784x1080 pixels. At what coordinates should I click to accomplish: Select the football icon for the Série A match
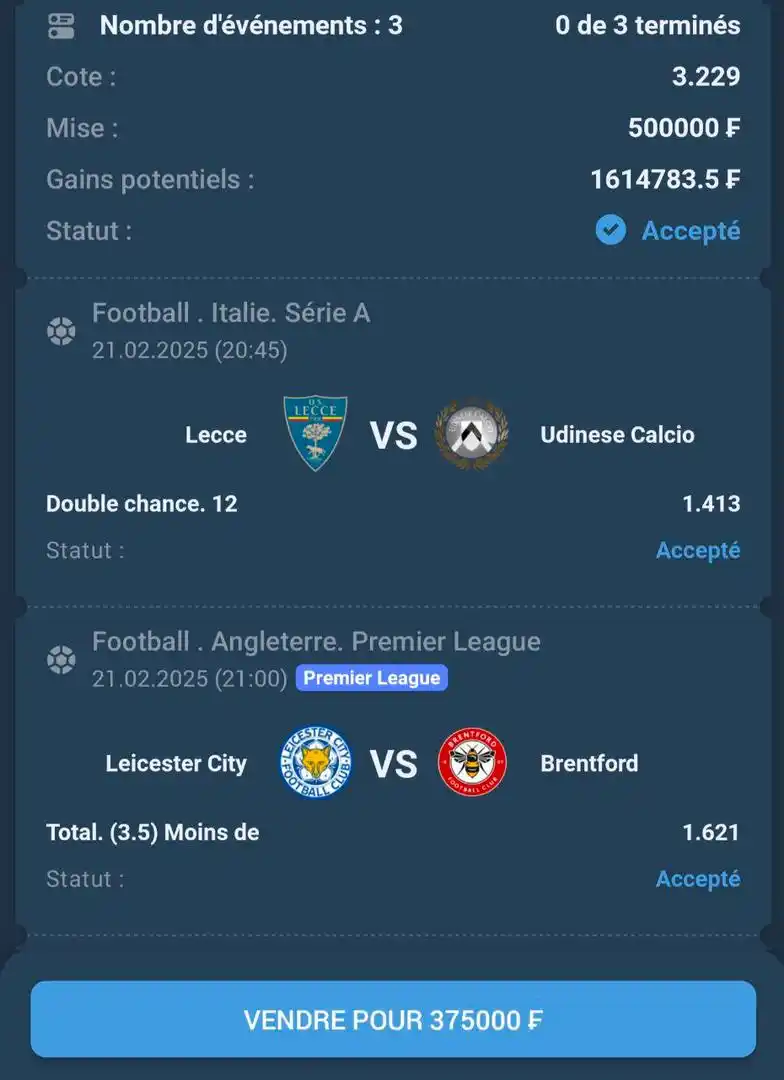coord(62,330)
